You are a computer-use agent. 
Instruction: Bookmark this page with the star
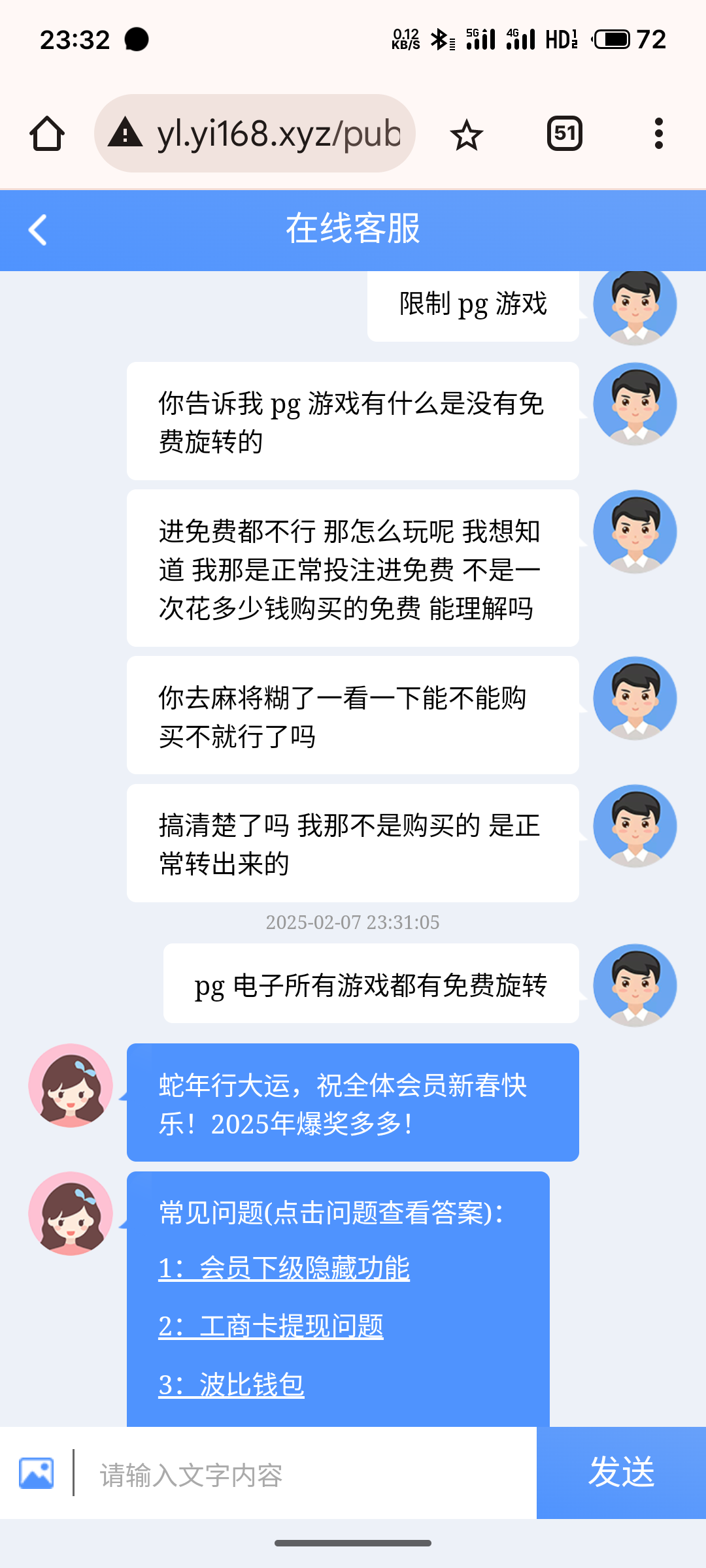click(x=466, y=135)
